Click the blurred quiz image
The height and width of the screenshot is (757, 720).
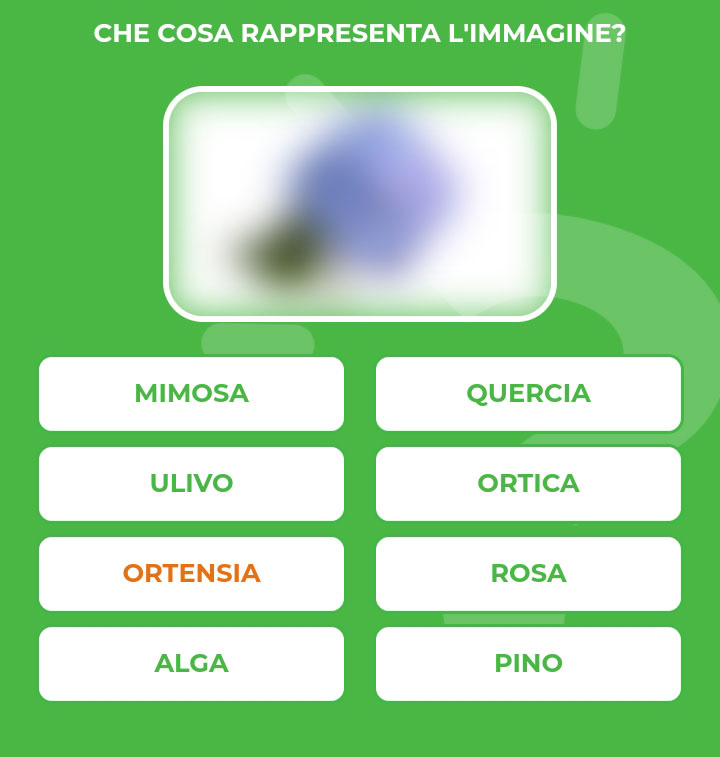(x=360, y=203)
